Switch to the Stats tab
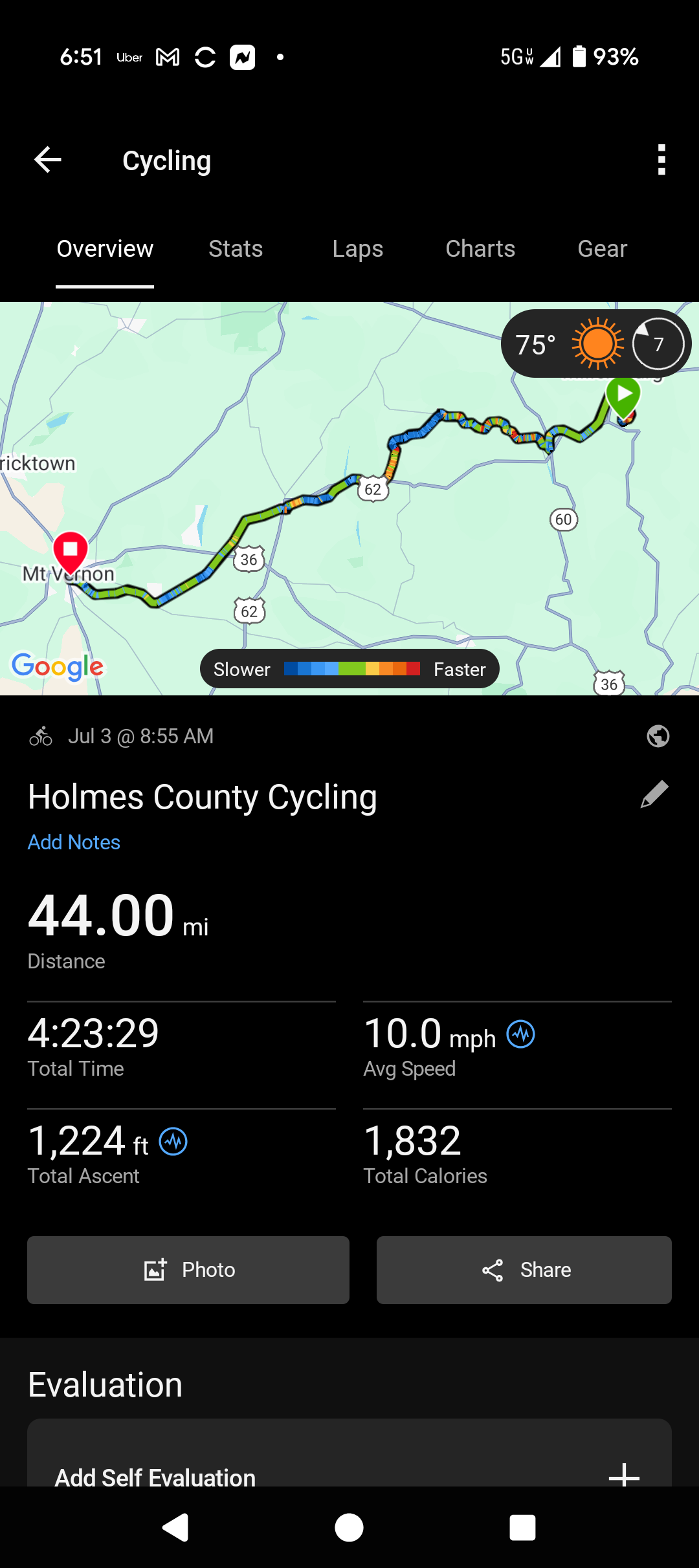Viewport: 699px width, 1568px height. pos(236,249)
